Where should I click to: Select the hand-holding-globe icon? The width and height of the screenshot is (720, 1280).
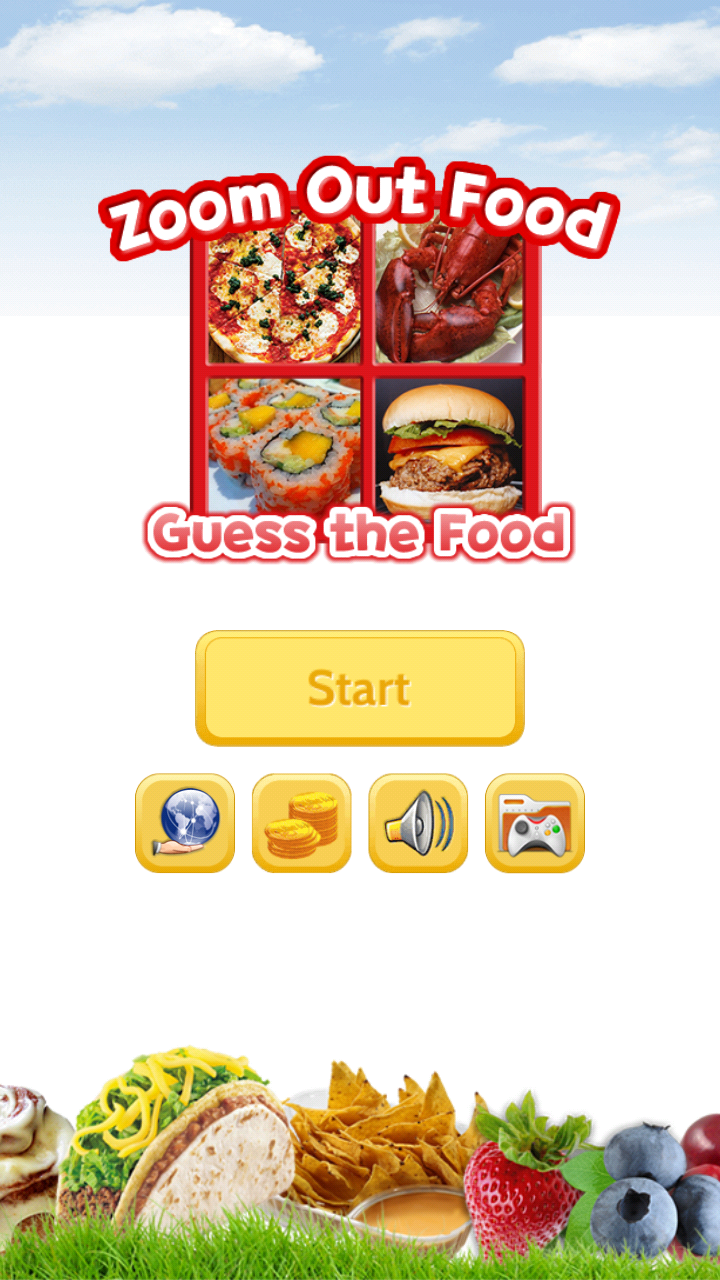coord(186,822)
